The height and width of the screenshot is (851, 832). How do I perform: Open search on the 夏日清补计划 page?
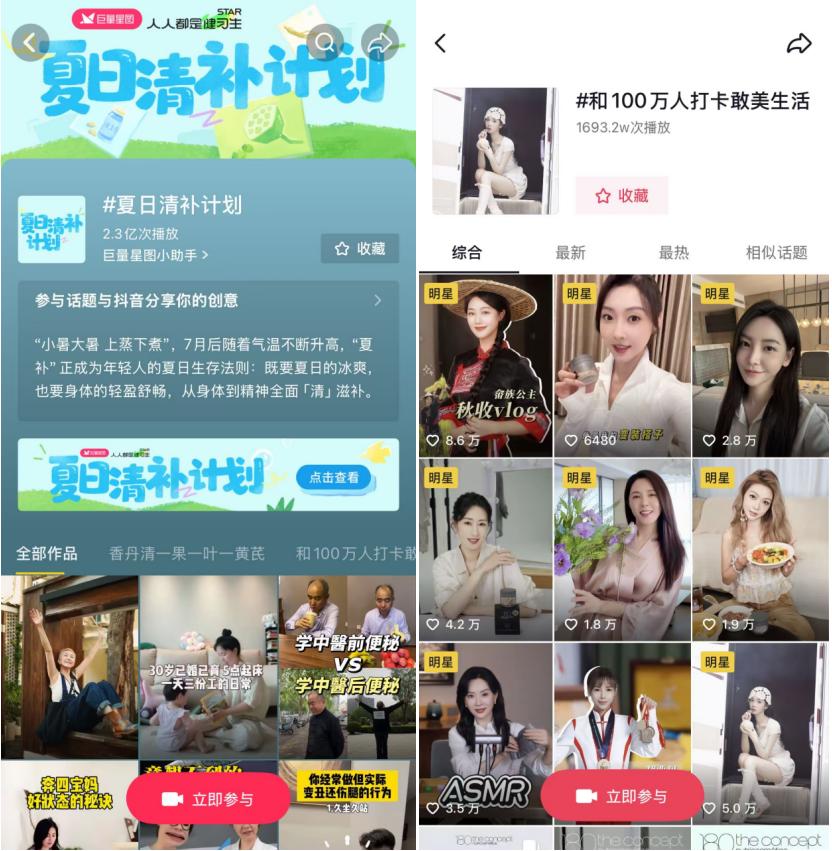[325, 42]
